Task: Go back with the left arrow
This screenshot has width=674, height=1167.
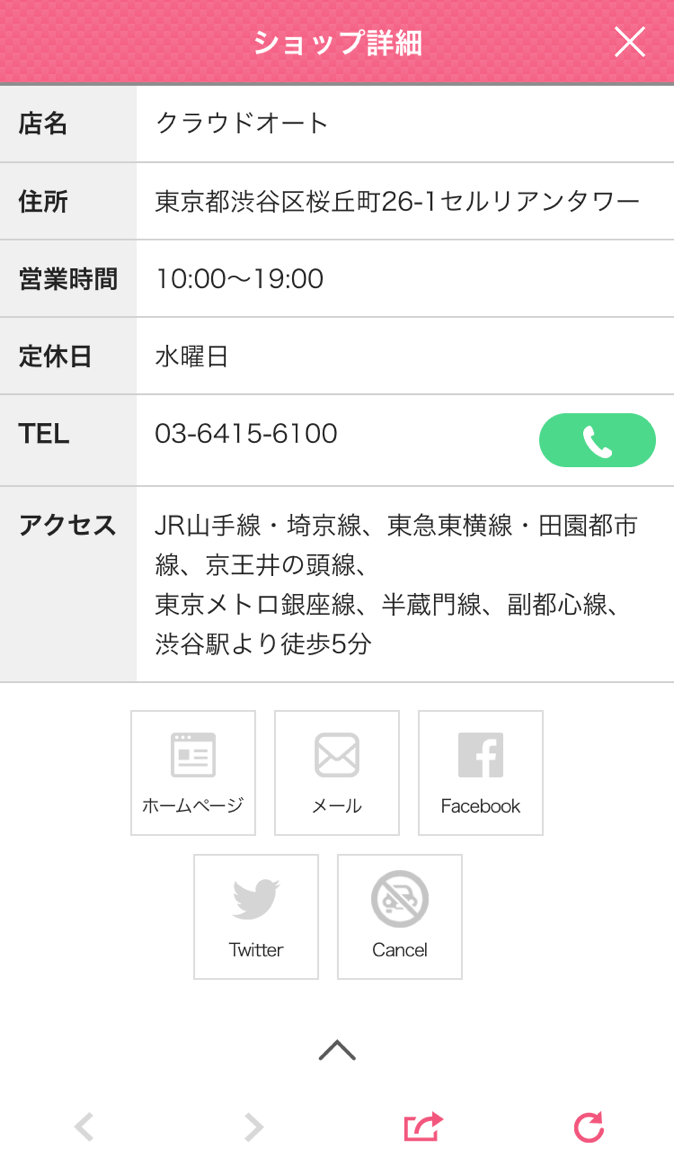Action: click(85, 1127)
